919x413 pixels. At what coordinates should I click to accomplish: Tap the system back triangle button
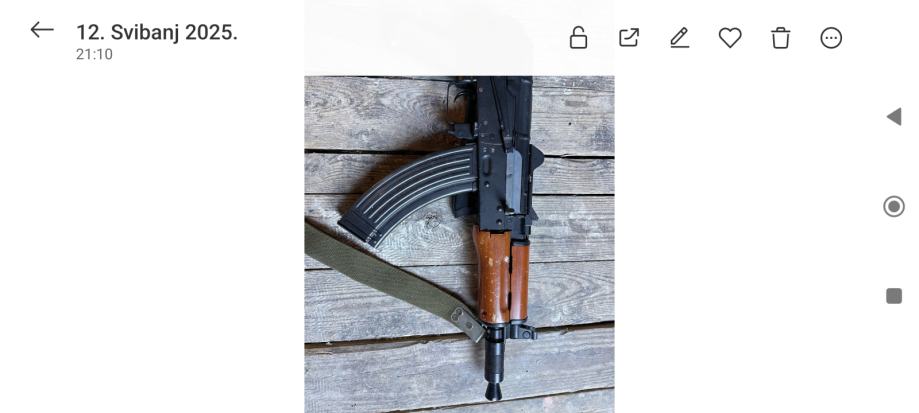click(894, 117)
